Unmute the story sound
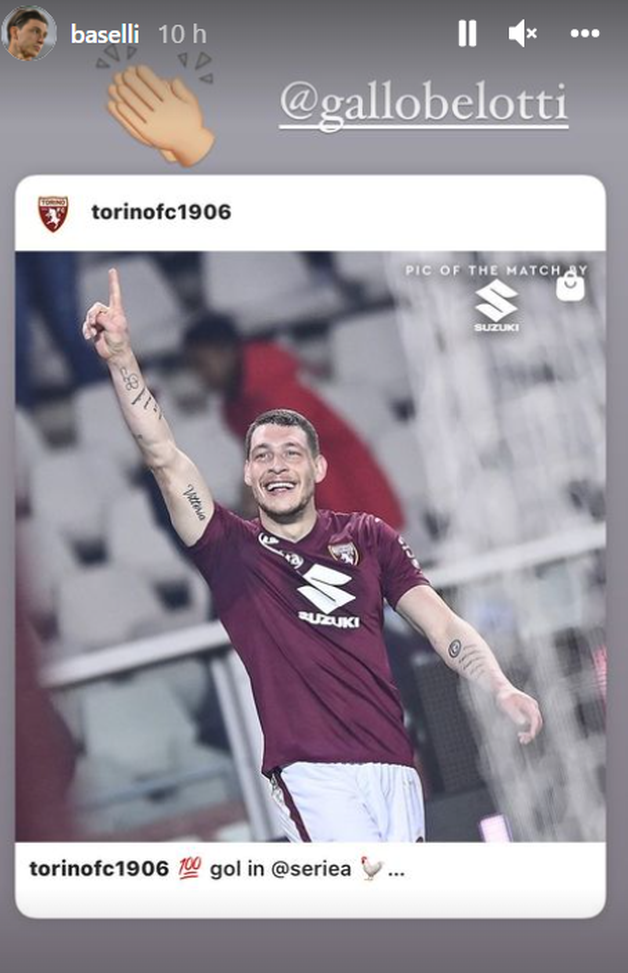The height and width of the screenshot is (973, 628). [522, 34]
